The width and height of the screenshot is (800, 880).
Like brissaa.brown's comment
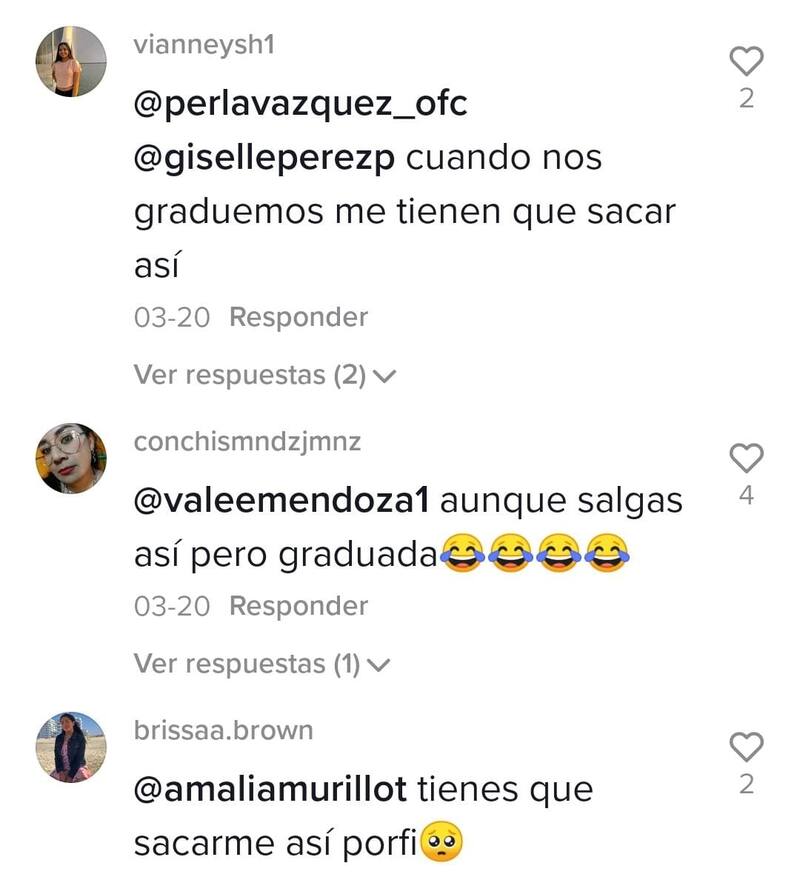click(746, 746)
